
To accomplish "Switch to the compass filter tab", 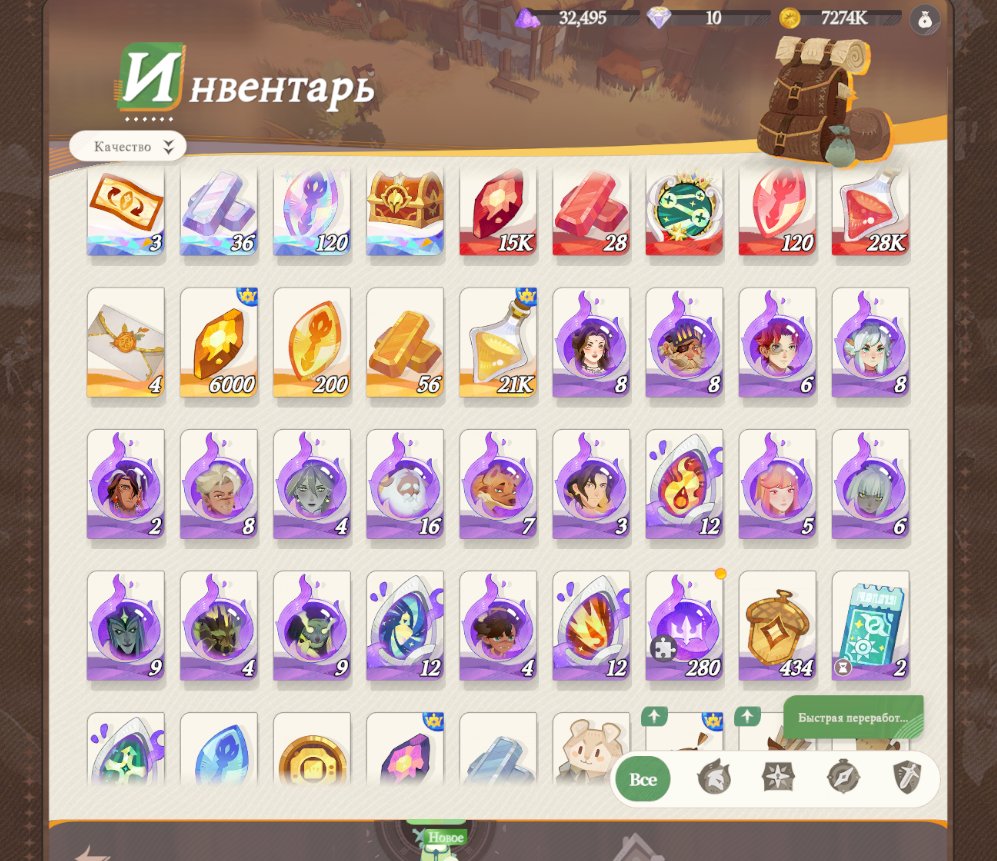I will [843, 777].
